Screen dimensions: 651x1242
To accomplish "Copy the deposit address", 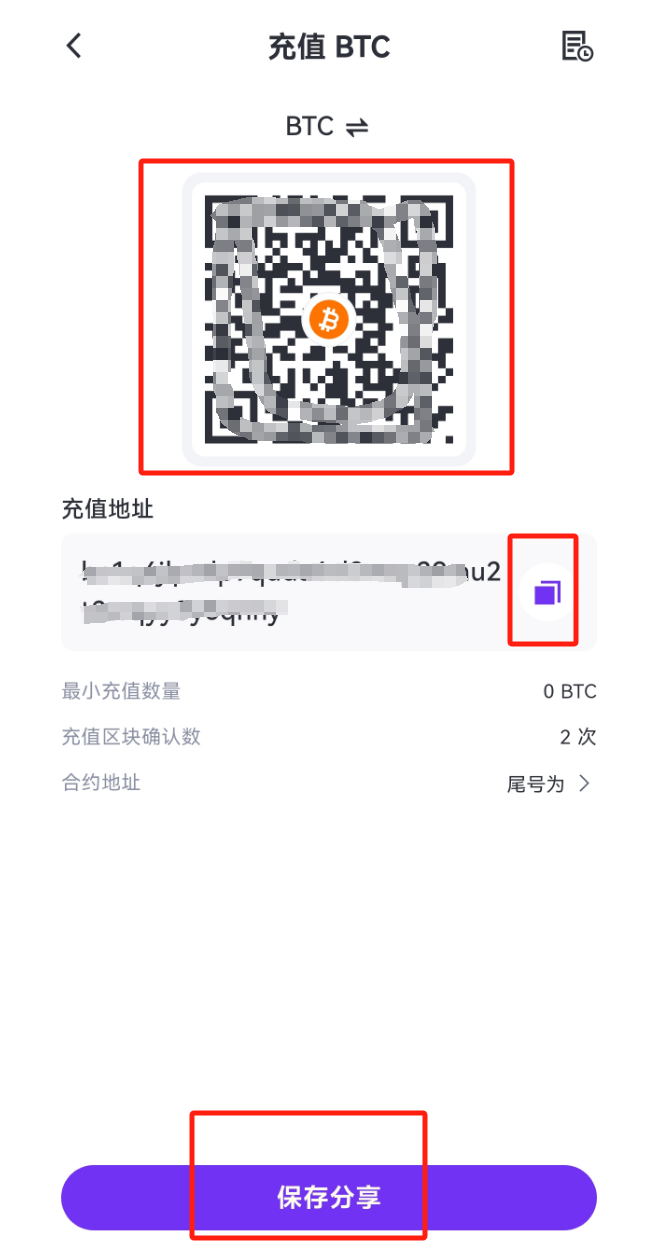I will (x=547, y=592).
